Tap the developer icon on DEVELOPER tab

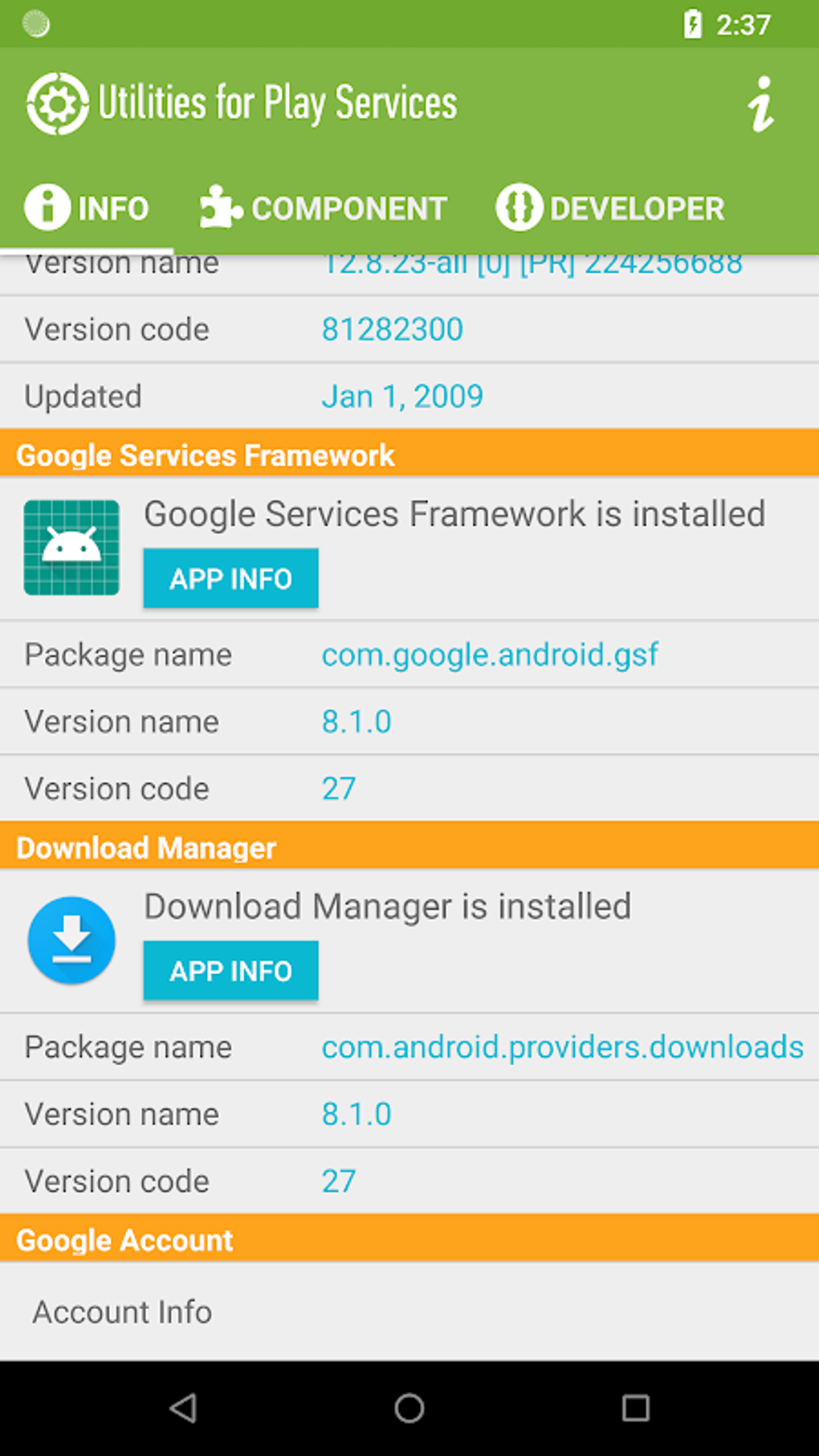pyautogui.click(x=519, y=208)
